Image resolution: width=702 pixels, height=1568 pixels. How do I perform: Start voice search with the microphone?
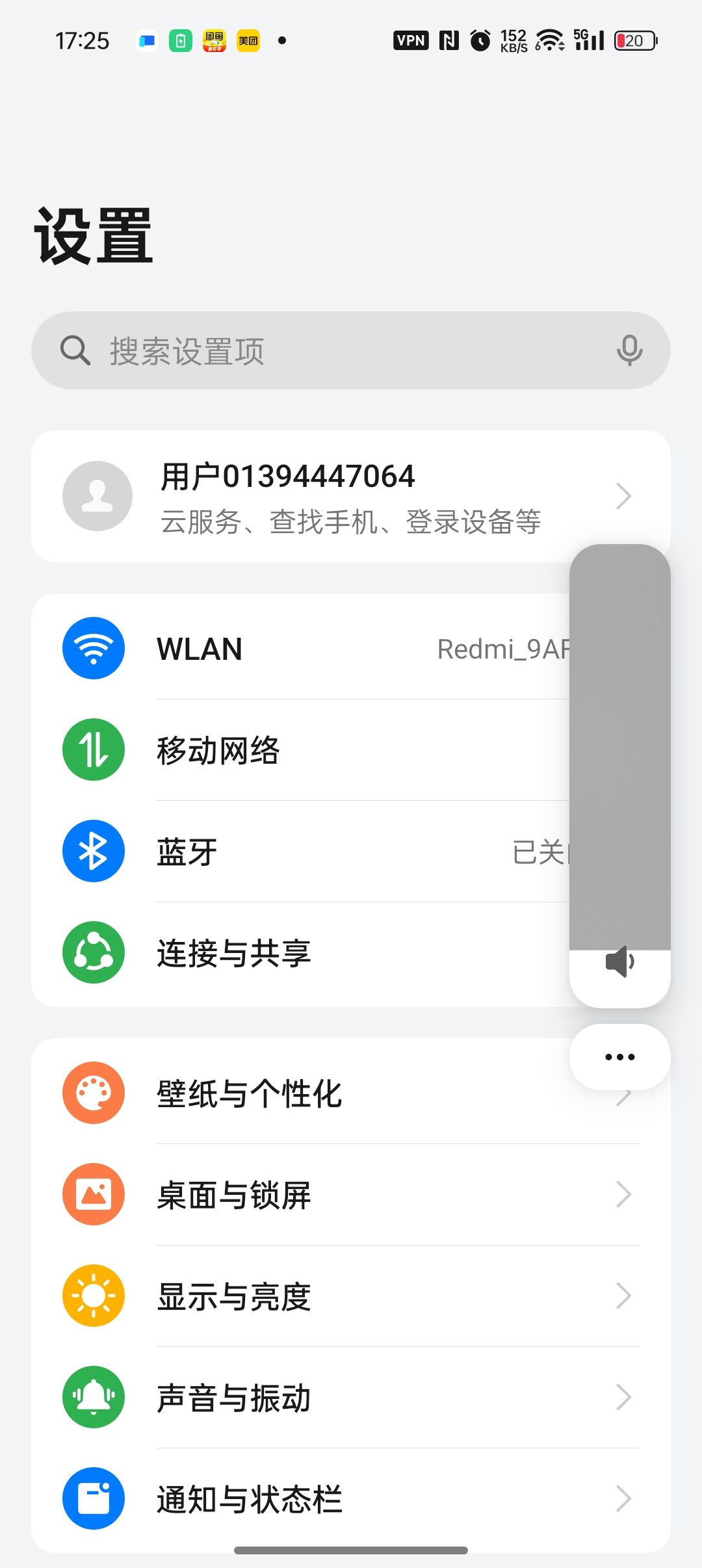click(x=629, y=351)
